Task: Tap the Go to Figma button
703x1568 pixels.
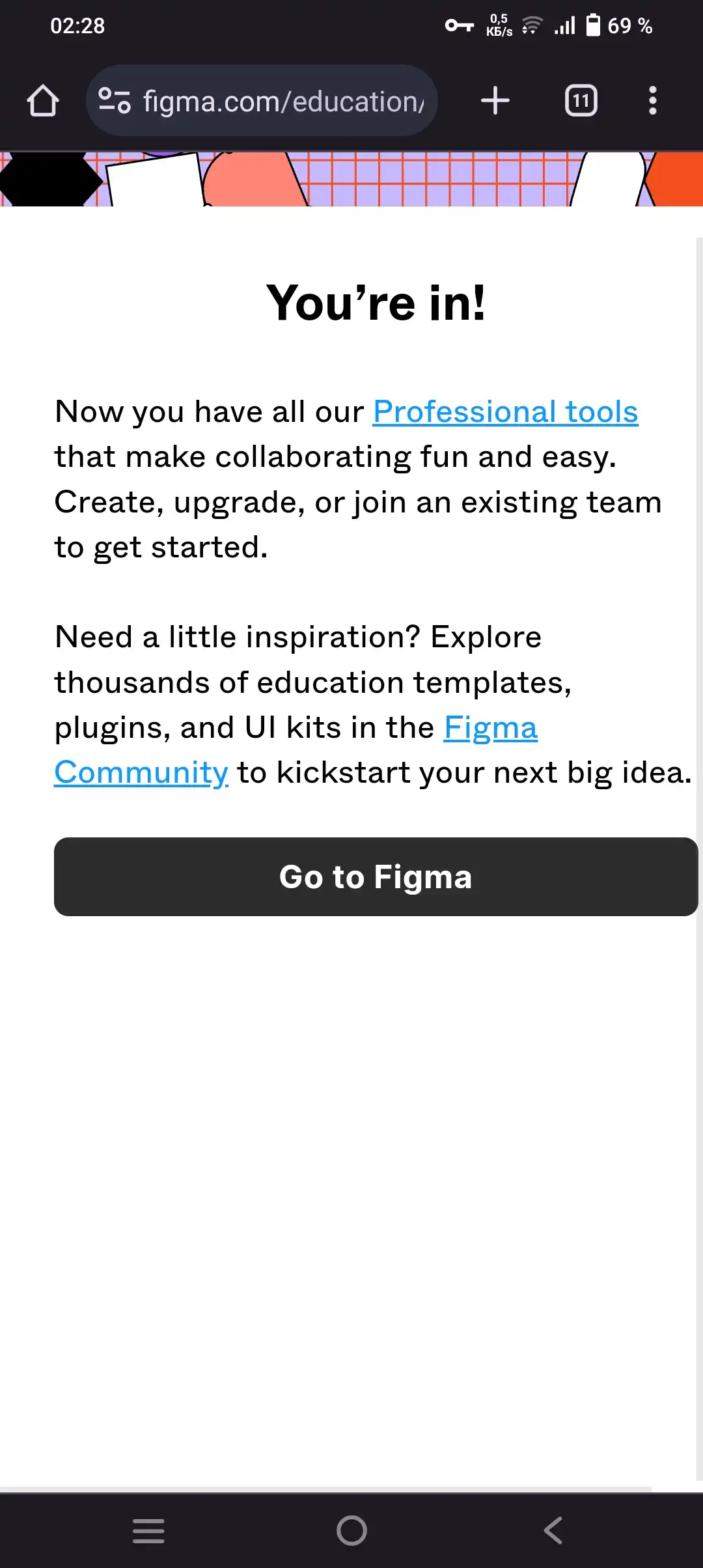Action: (376, 876)
